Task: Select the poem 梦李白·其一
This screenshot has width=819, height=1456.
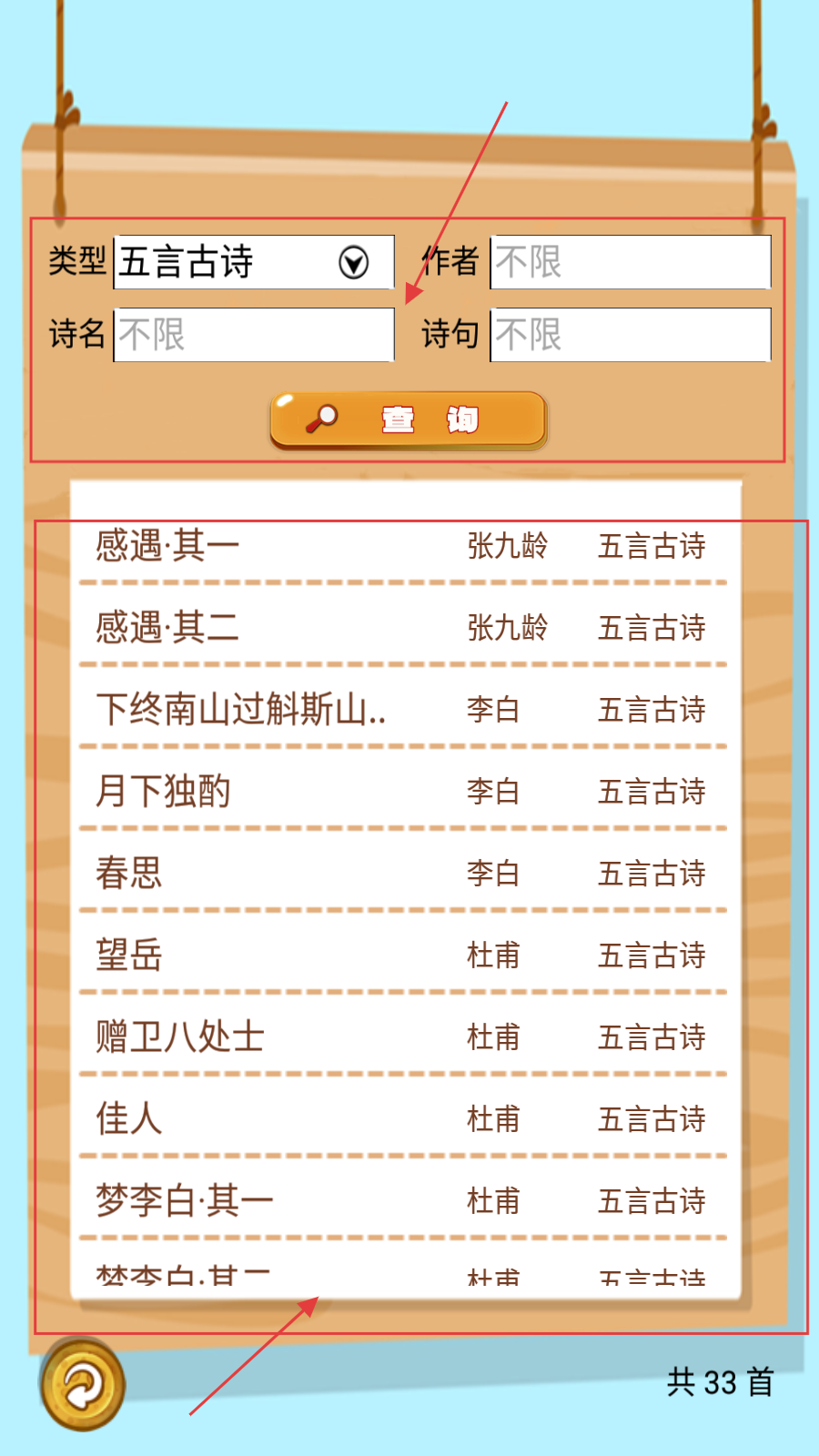Action: (405, 1201)
